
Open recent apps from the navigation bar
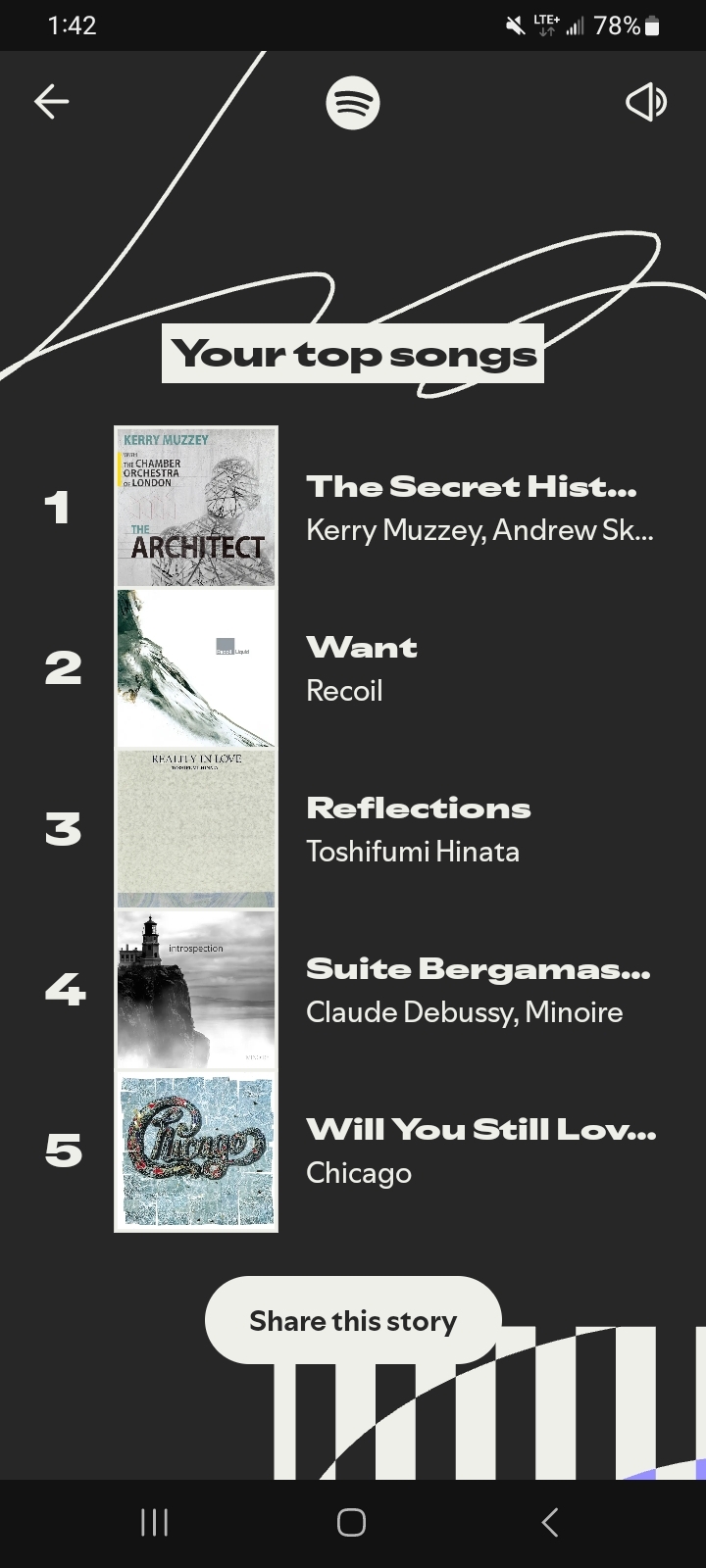[x=154, y=1522]
